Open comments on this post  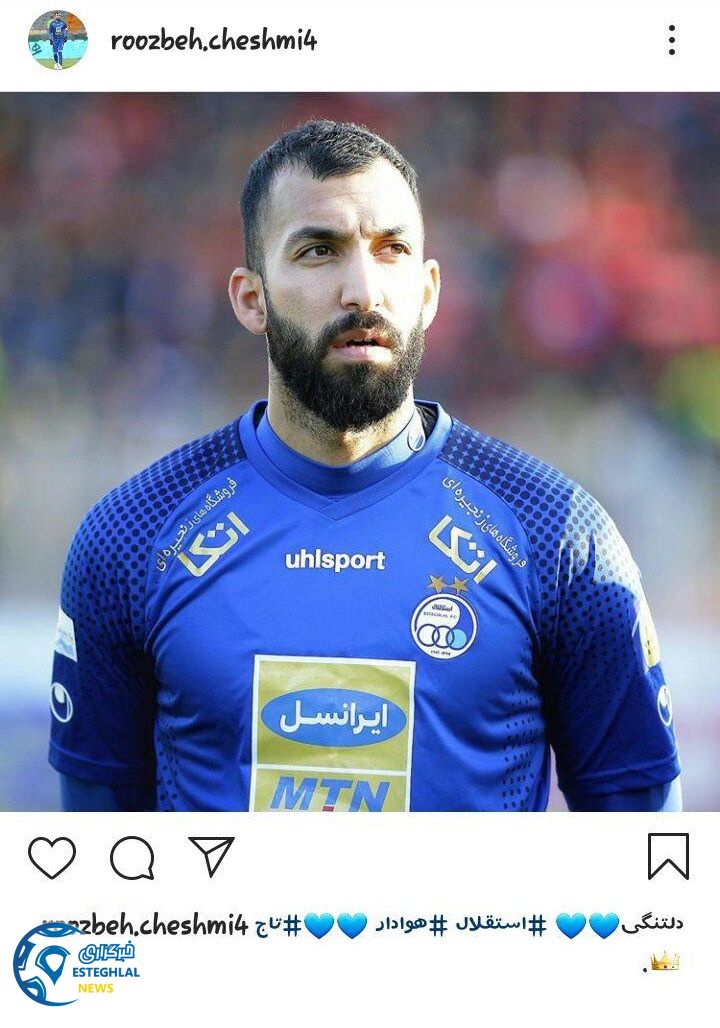(x=132, y=857)
